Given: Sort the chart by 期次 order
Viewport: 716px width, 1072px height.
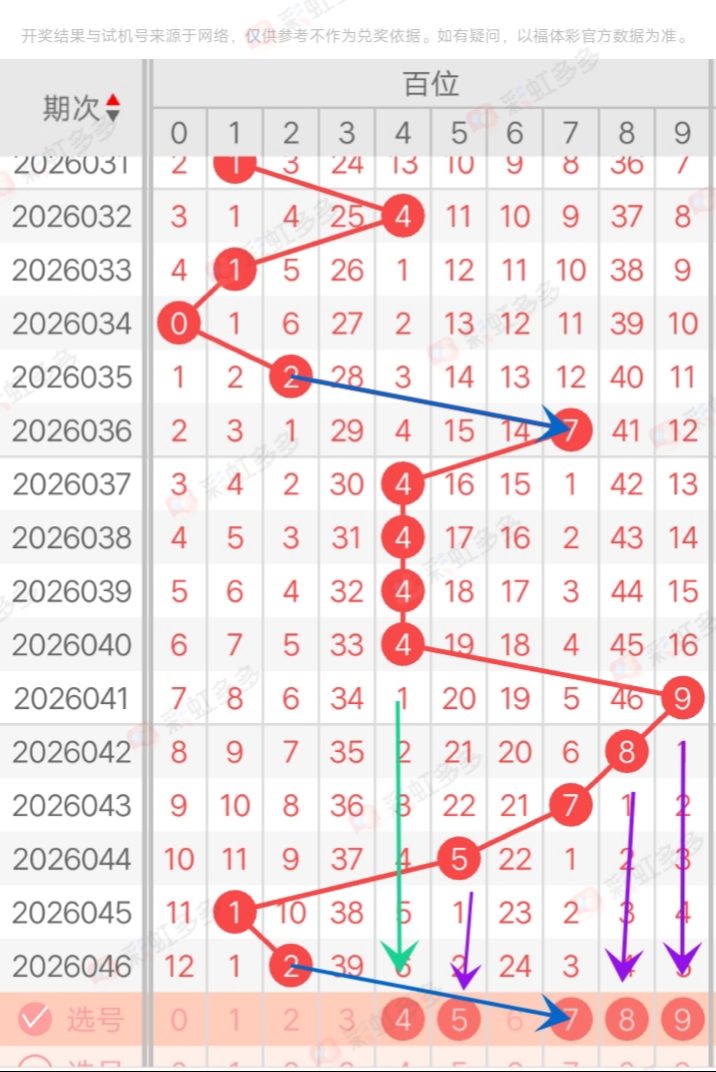Looking at the screenshot, I should point(112,108).
